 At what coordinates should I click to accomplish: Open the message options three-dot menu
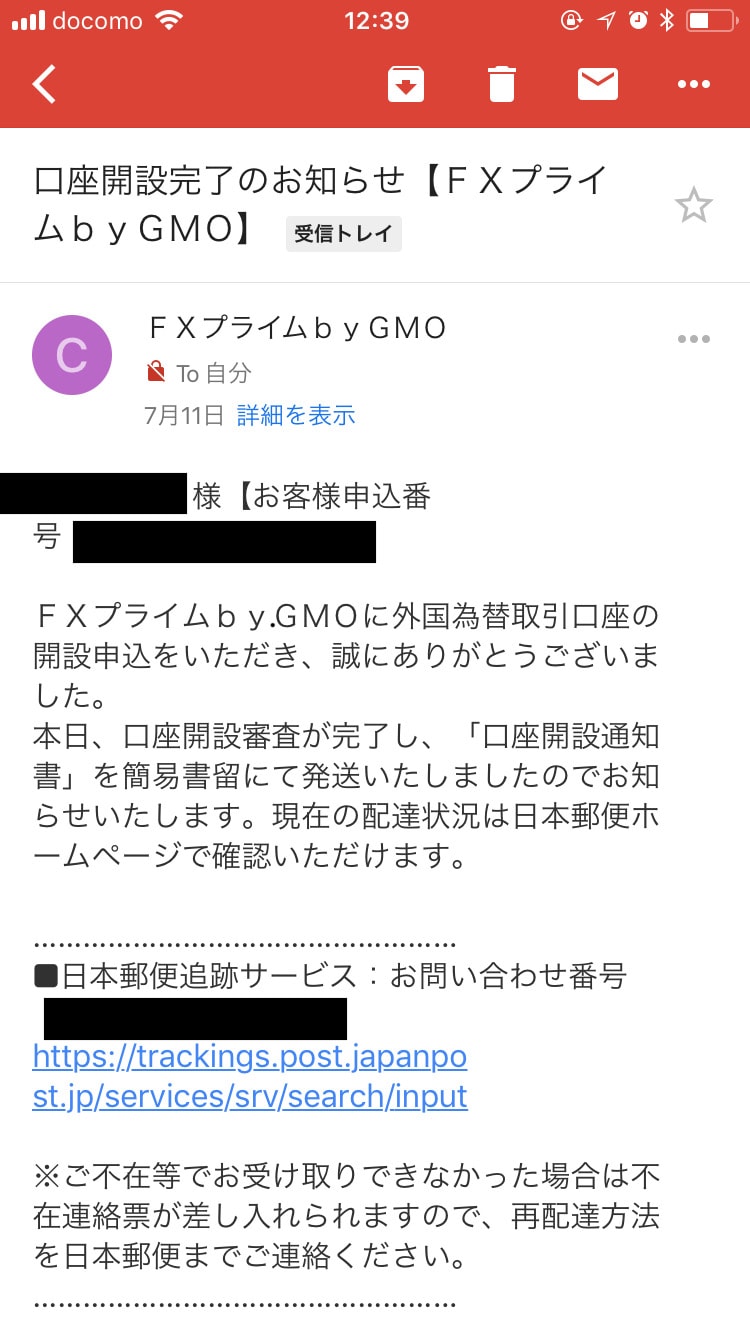(694, 340)
